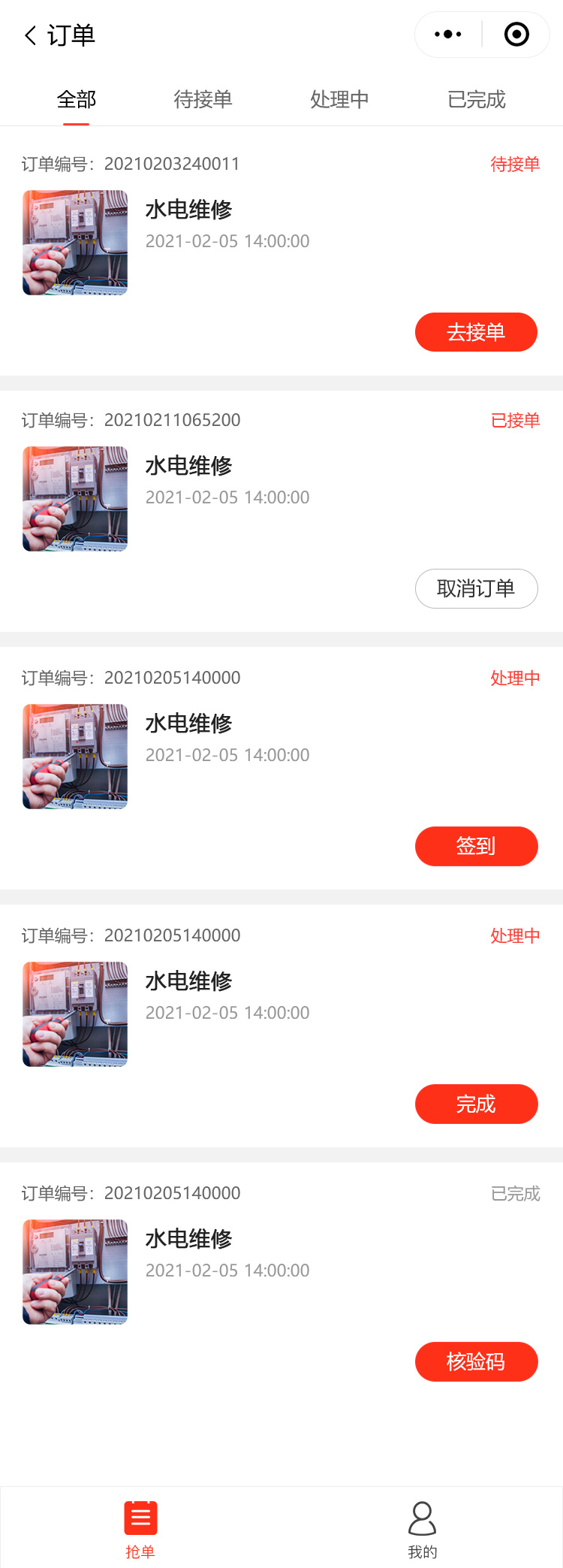Switch to the 已完成 tab
The width and height of the screenshot is (563, 1568).
point(476,99)
